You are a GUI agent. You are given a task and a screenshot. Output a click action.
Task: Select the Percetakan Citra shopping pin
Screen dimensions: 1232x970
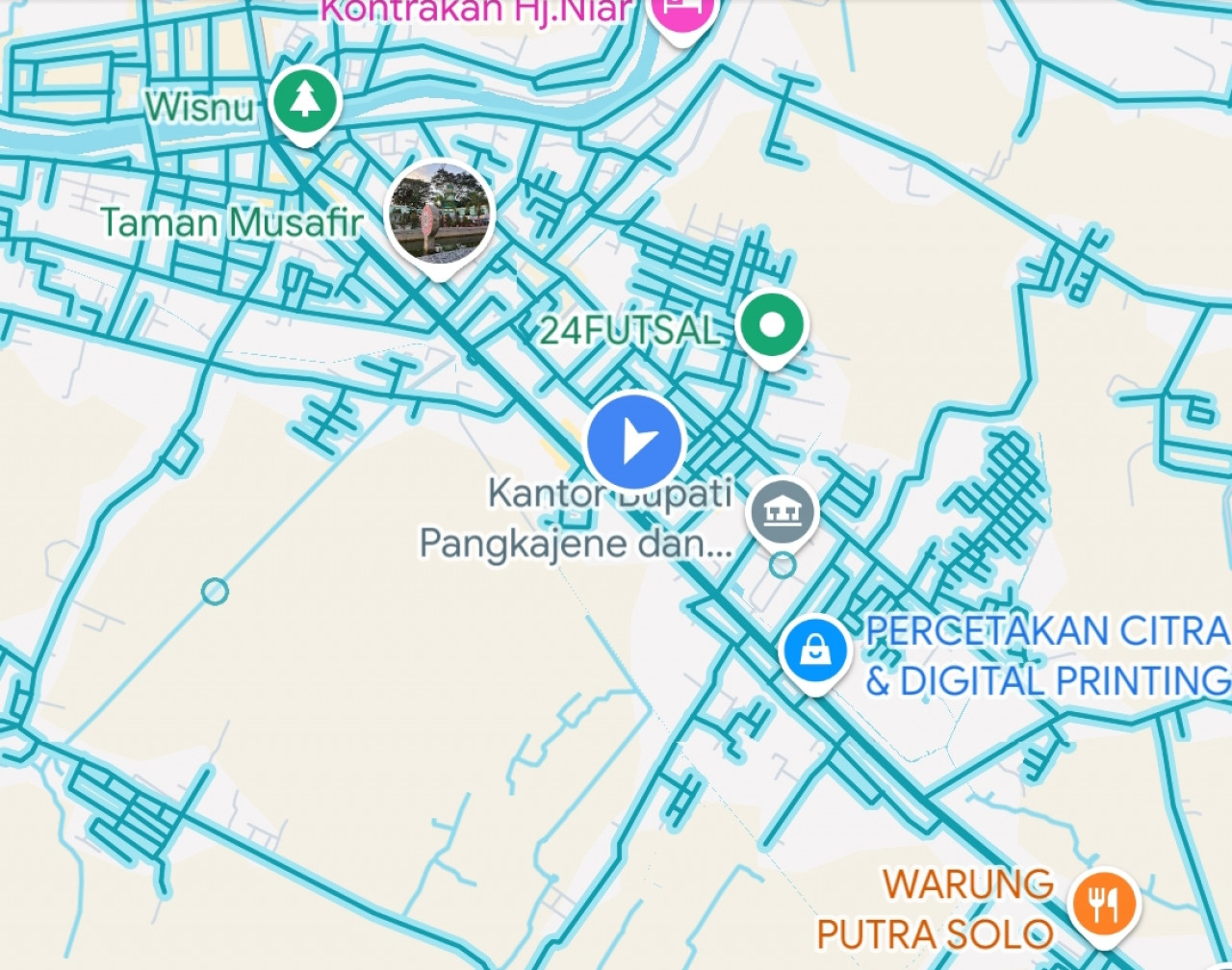814,651
